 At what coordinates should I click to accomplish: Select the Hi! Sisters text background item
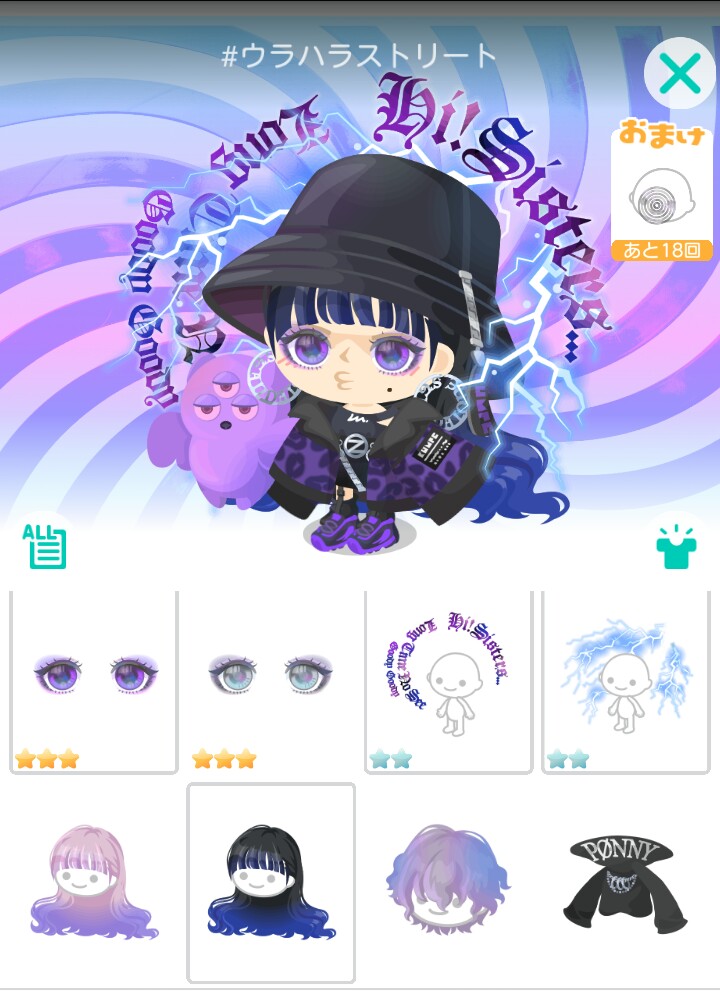[448, 682]
